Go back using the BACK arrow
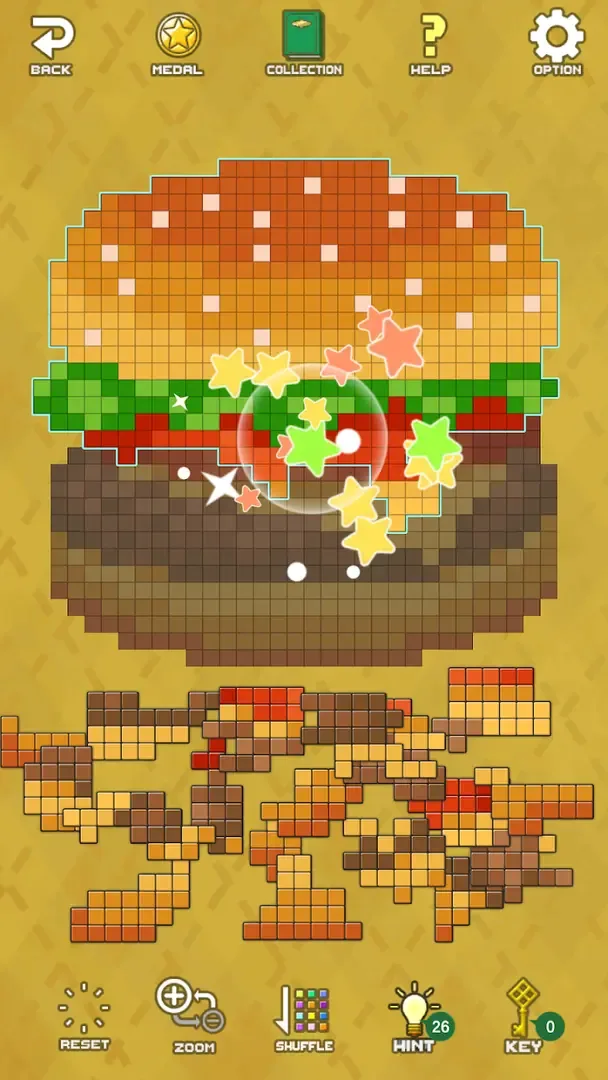608x1080 pixels. tap(51, 45)
